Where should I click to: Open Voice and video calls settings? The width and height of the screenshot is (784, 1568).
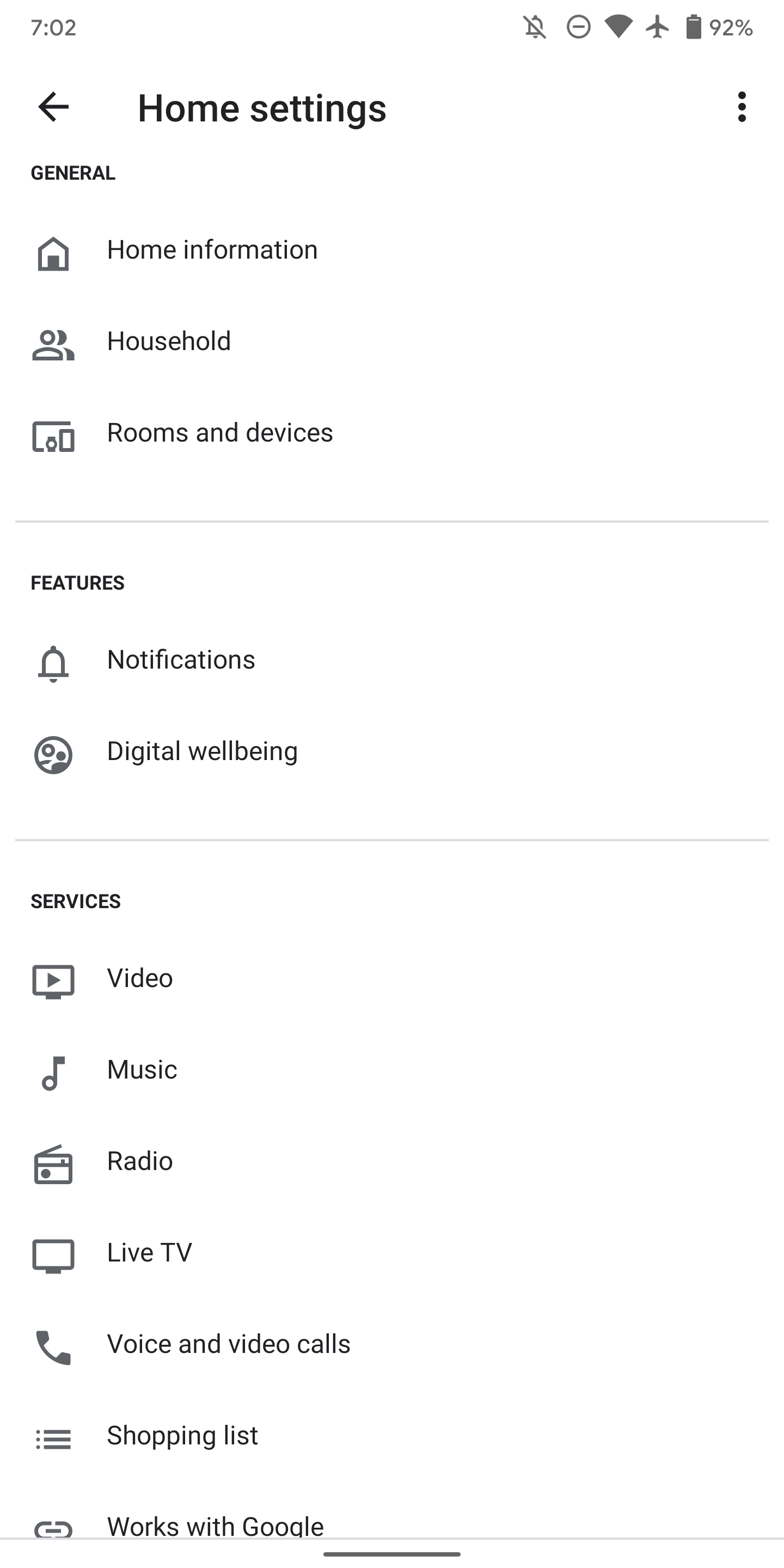(228, 1344)
